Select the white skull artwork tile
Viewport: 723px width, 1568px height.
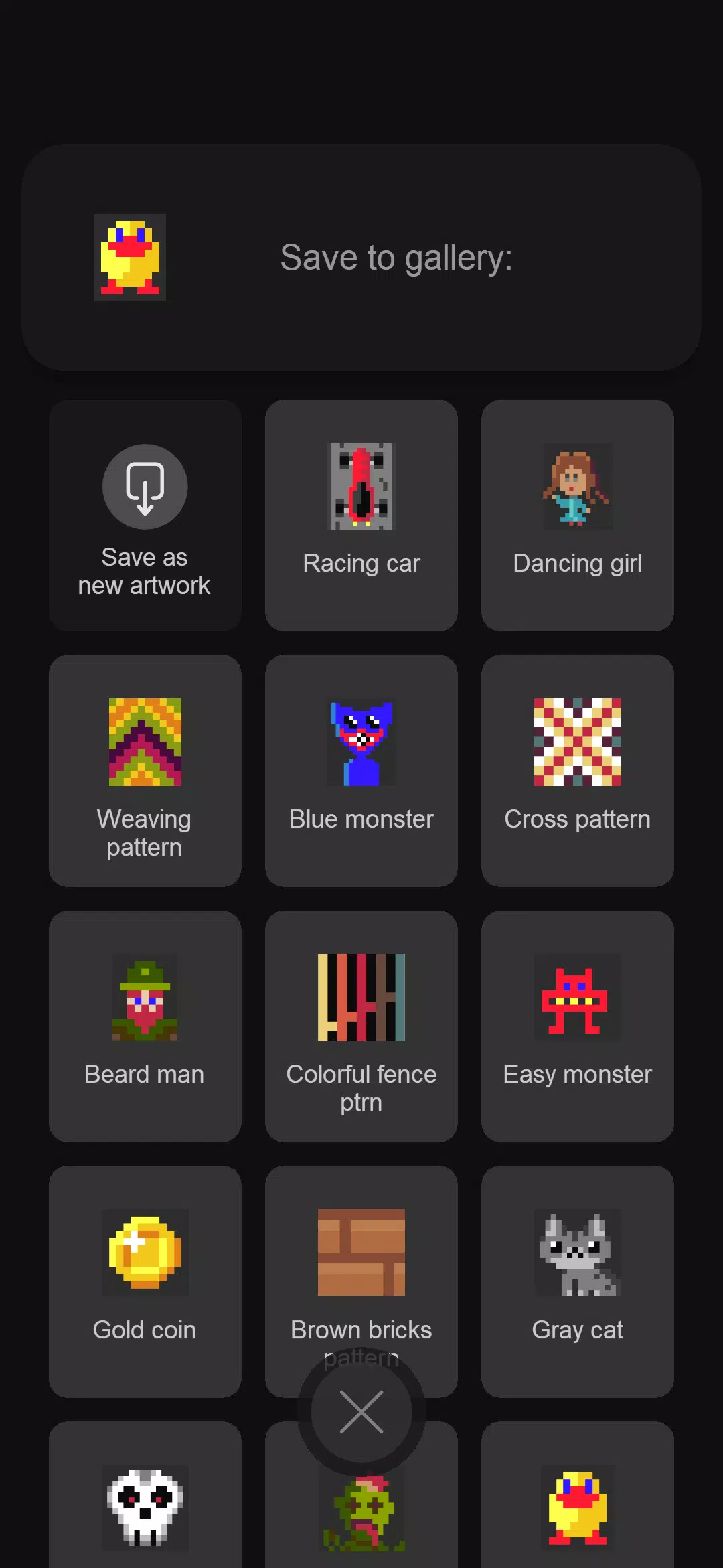145,1506
